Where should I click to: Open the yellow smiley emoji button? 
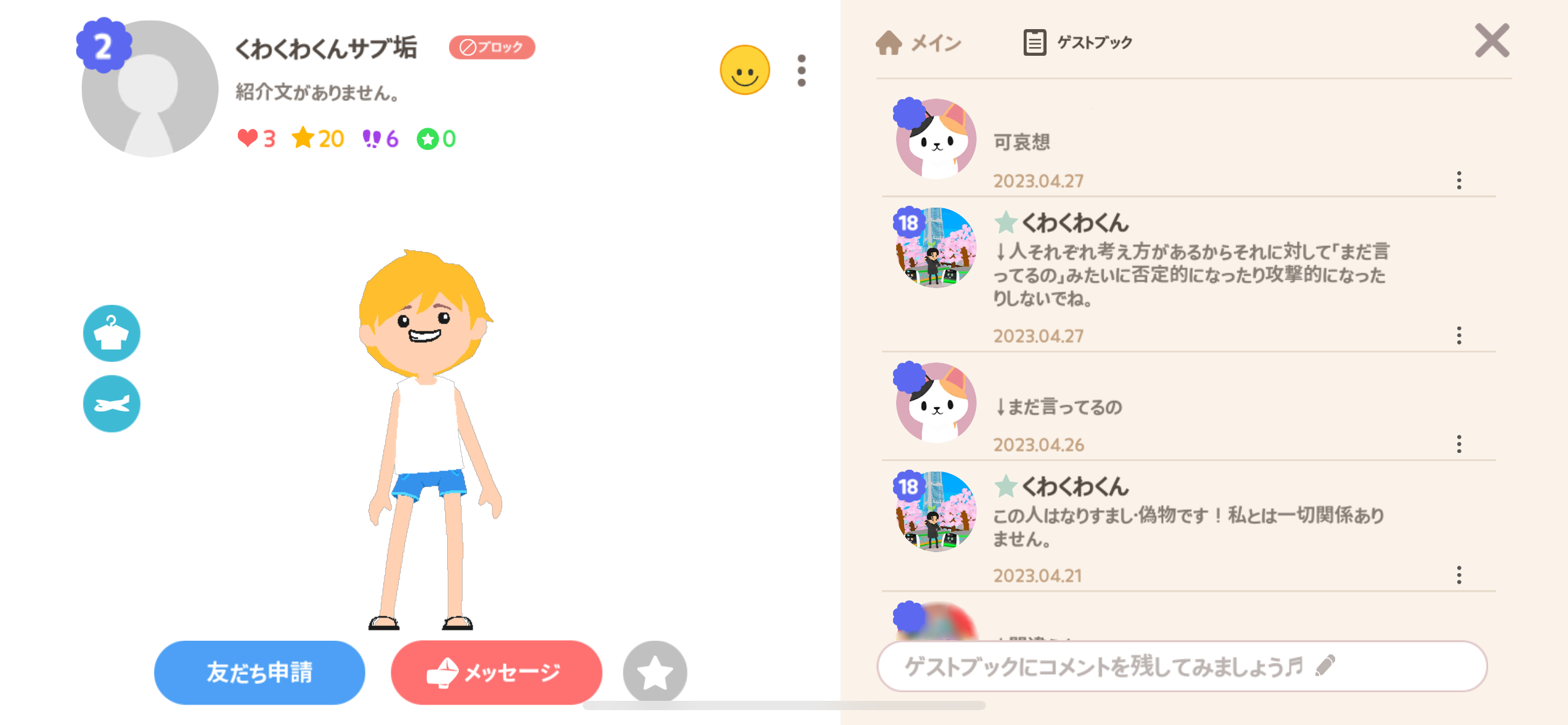coord(744,70)
